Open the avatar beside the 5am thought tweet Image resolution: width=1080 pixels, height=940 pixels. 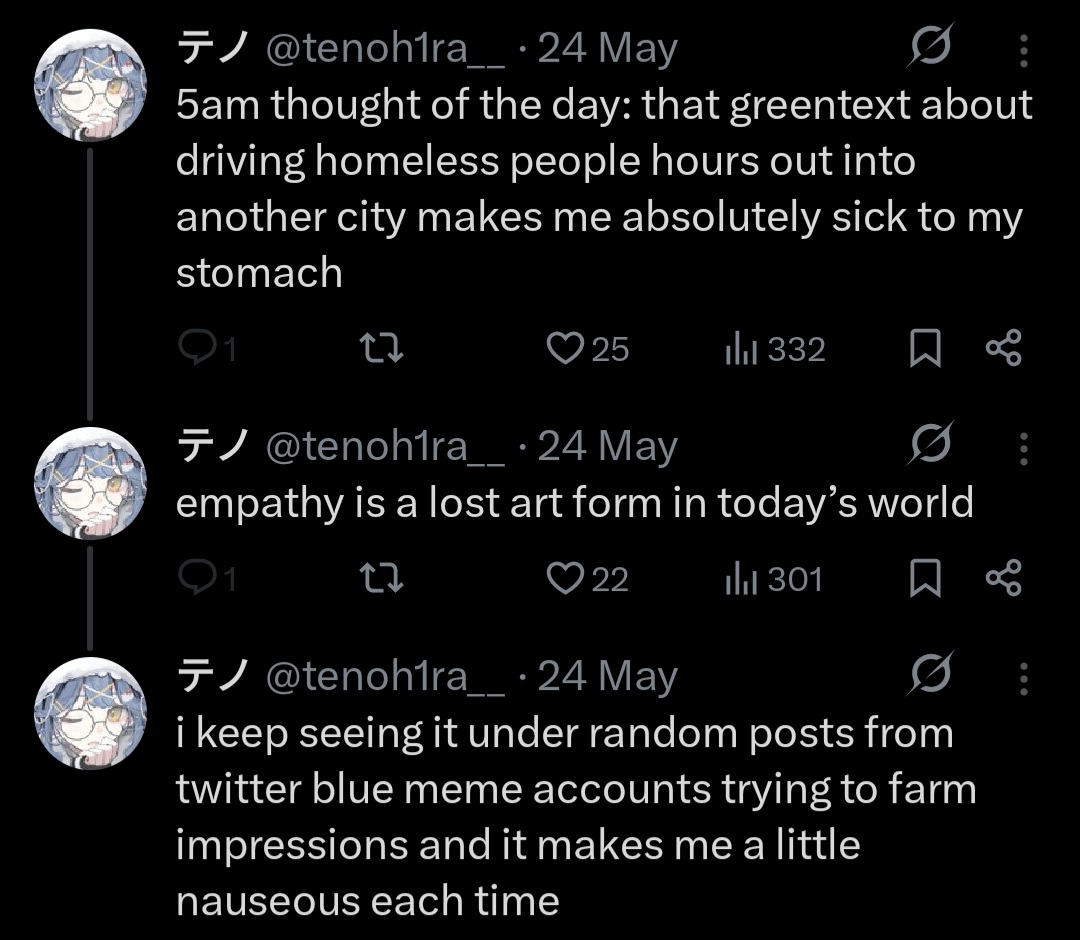point(91,86)
